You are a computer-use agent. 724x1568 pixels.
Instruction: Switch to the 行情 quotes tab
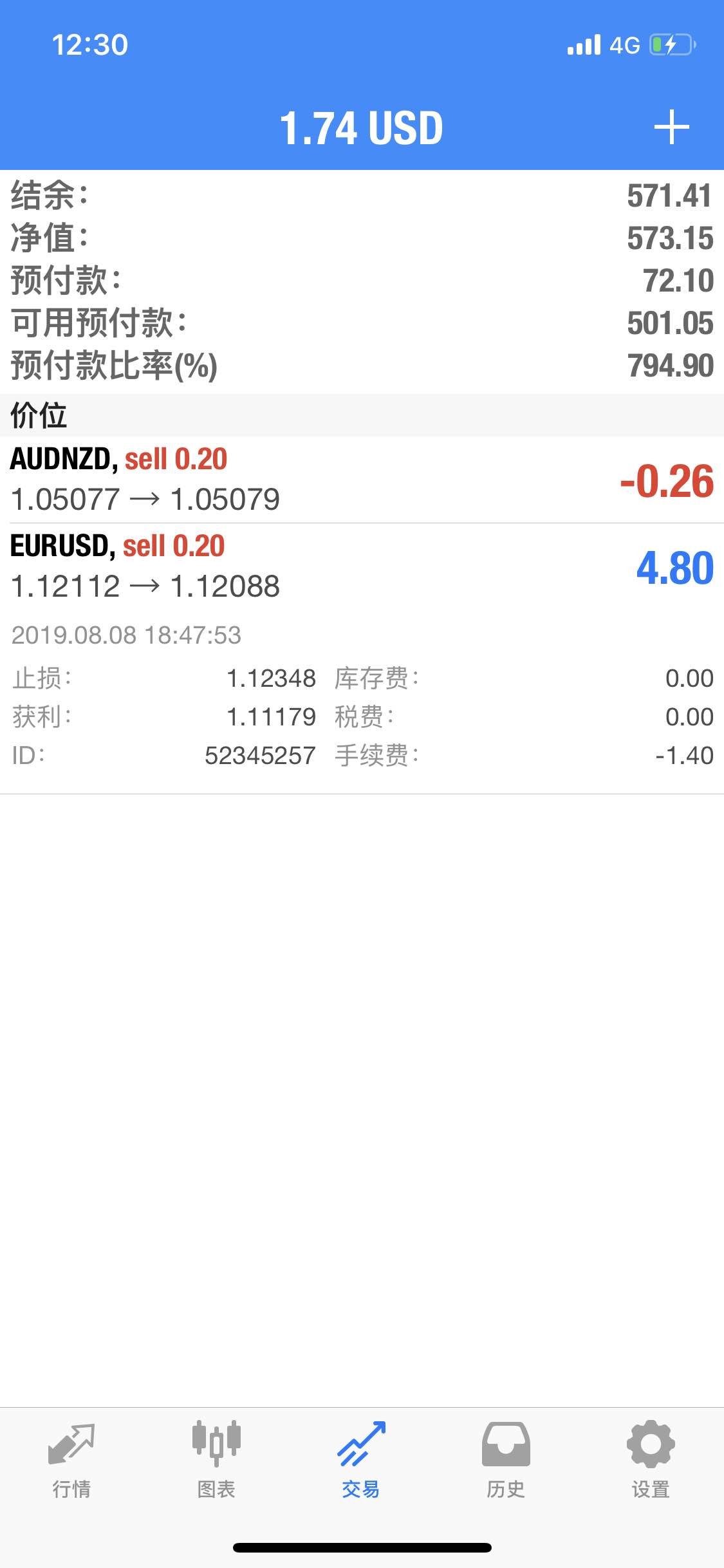[x=71, y=1460]
